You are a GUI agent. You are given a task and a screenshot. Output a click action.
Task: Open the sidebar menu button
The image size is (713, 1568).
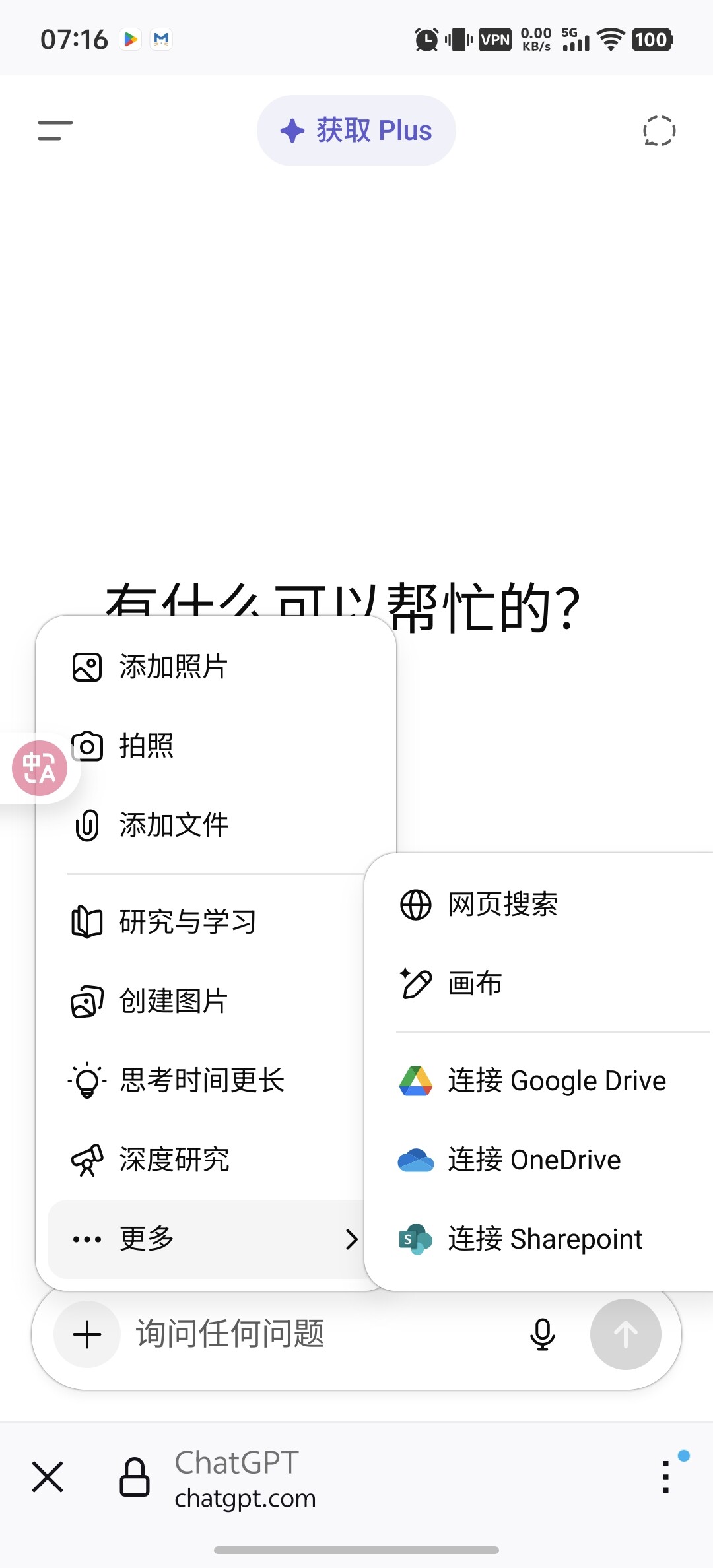click(x=55, y=131)
